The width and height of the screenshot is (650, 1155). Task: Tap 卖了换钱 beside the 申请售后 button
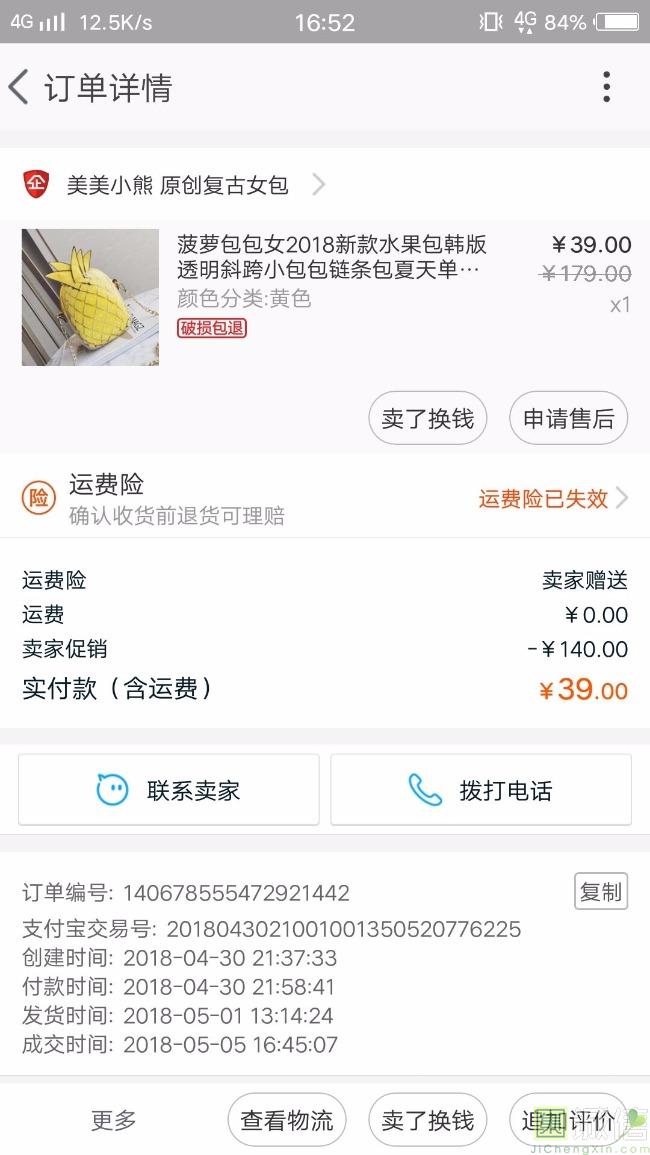(x=428, y=418)
